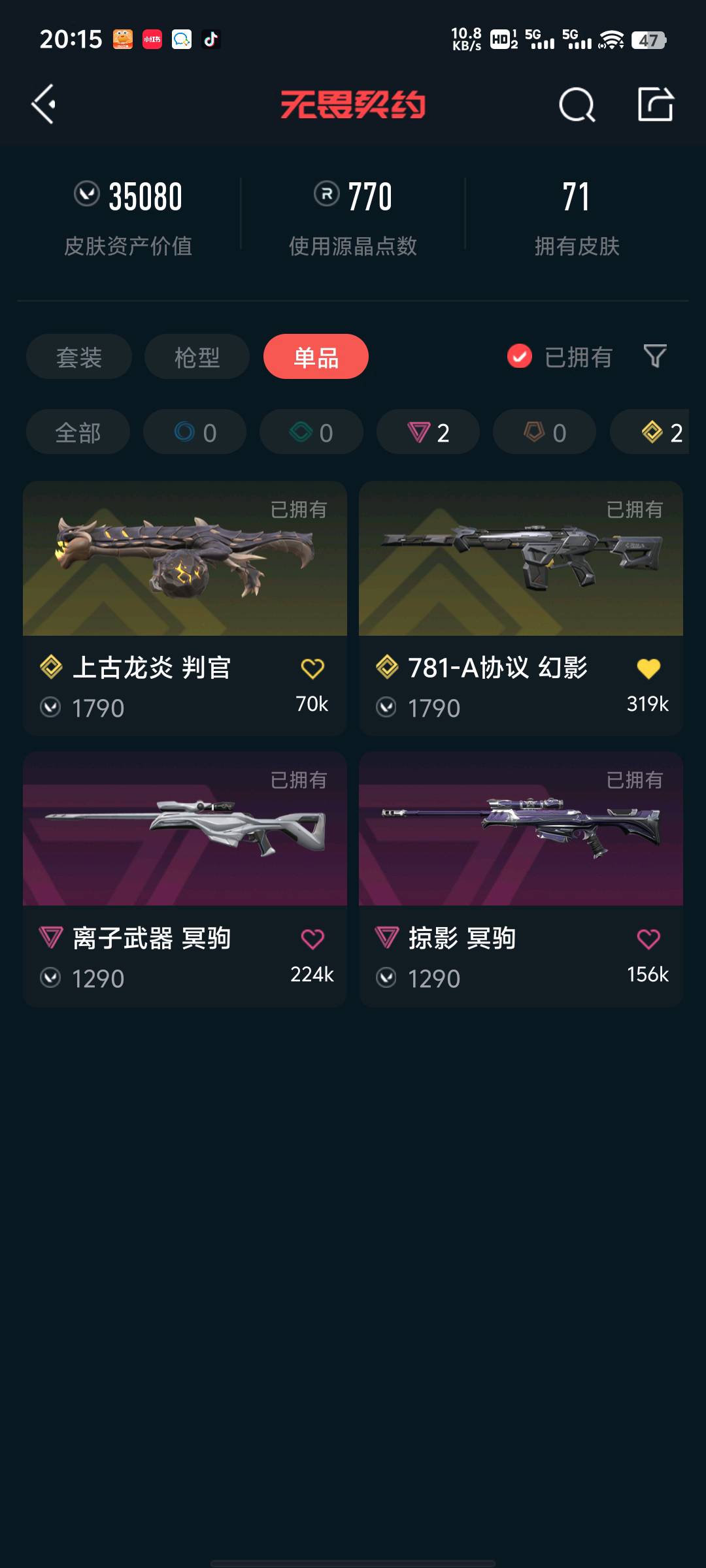Image resolution: width=706 pixels, height=1568 pixels.
Task: Filter by the green diamond tier chip
Action: click(311, 432)
